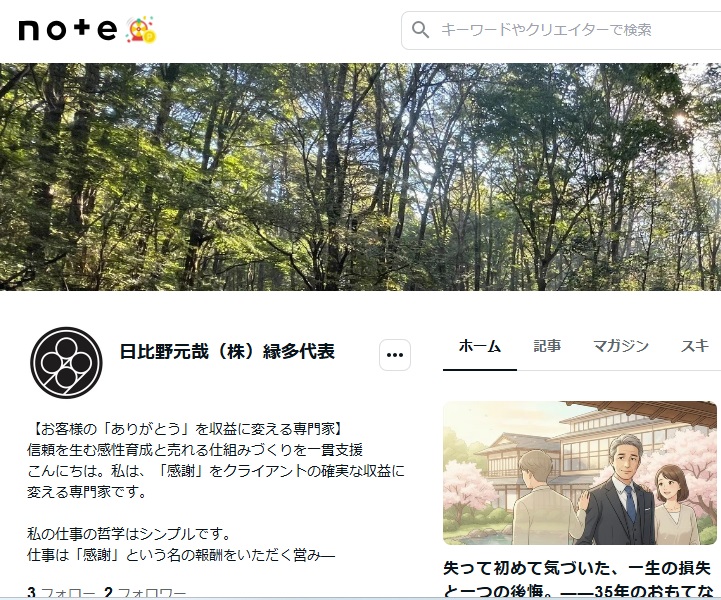The image size is (721, 600).
Task: View the 3 フォロー following list
Action: 62,593
